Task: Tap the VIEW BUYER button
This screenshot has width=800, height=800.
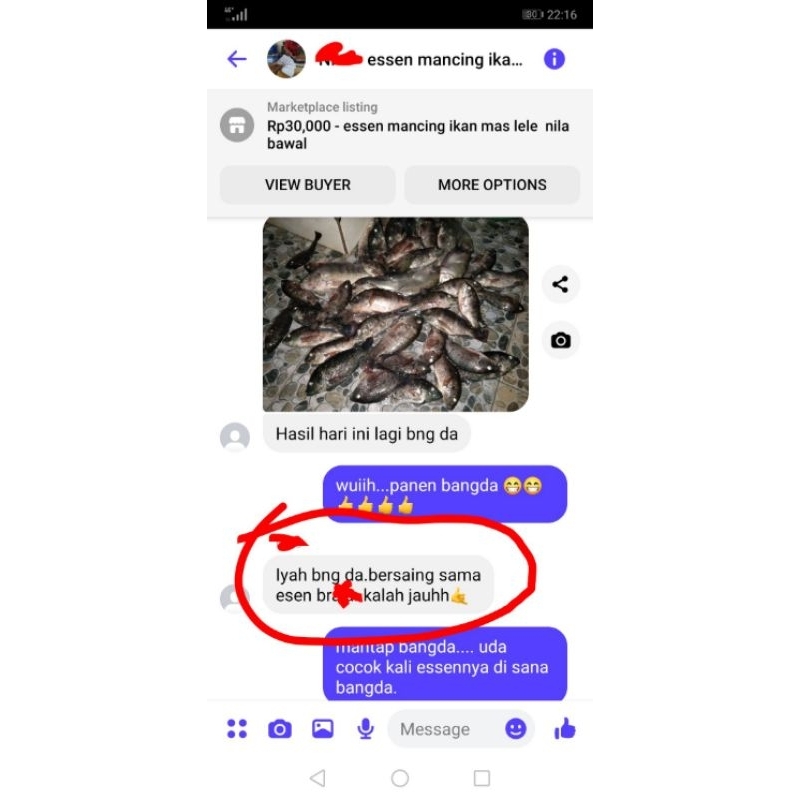Action: pos(307,185)
